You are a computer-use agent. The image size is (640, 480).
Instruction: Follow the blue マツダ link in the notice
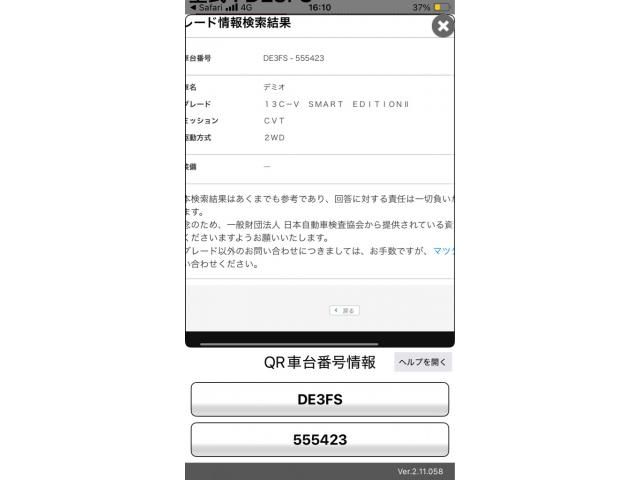point(444,251)
